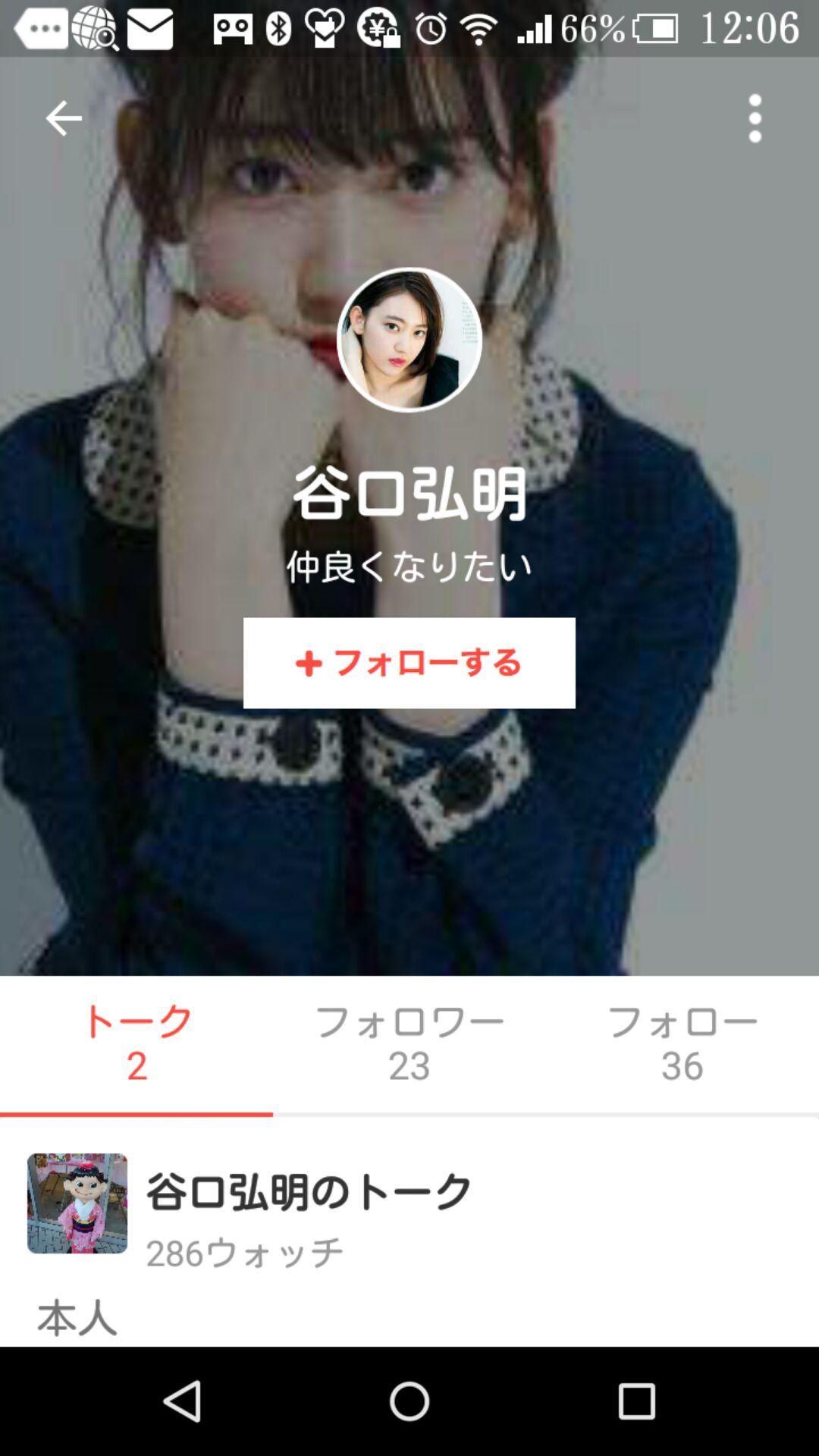Open the three-dot overflow menu
The height and width of the screenshot is (1456, 819).
coord(755,118)
